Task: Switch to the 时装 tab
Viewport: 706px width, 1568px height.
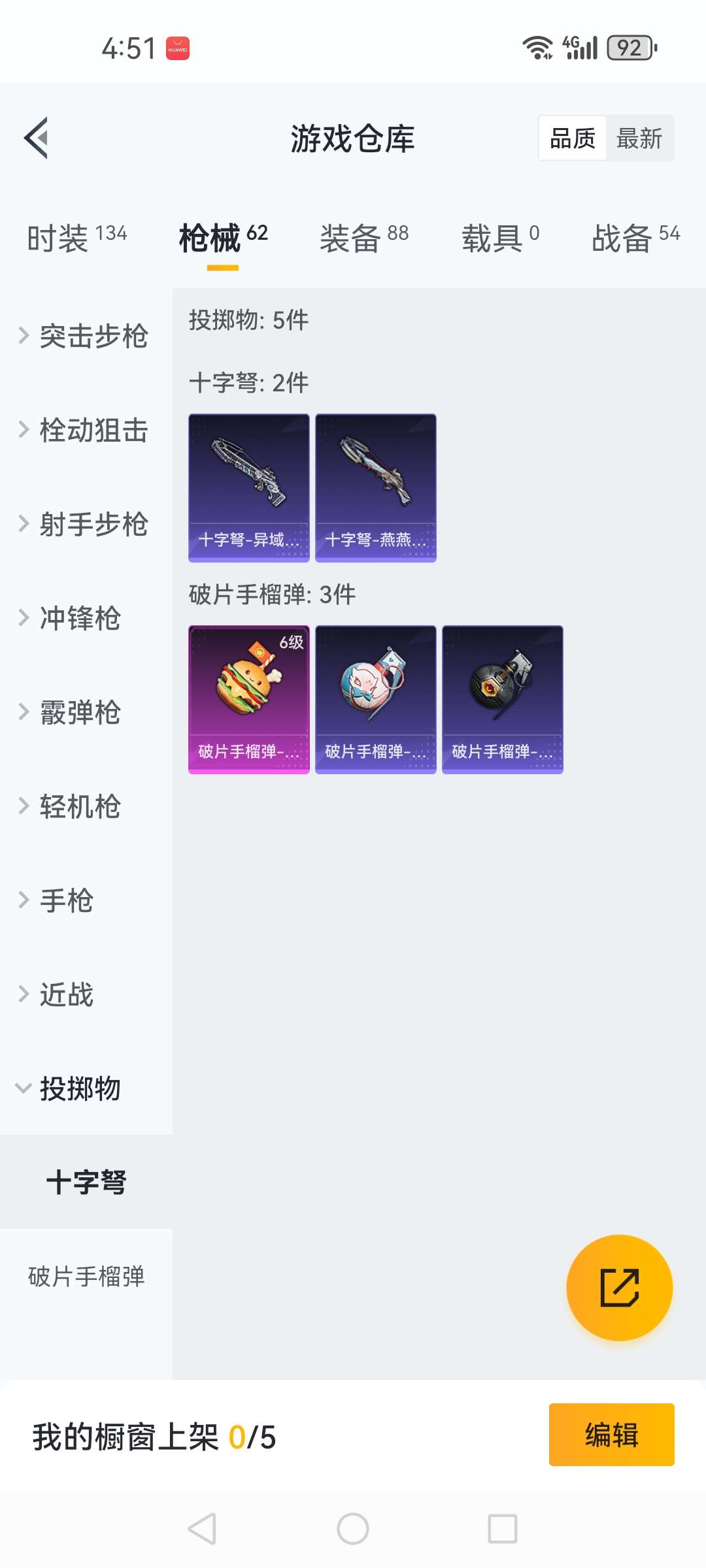Action: [76, 238]
